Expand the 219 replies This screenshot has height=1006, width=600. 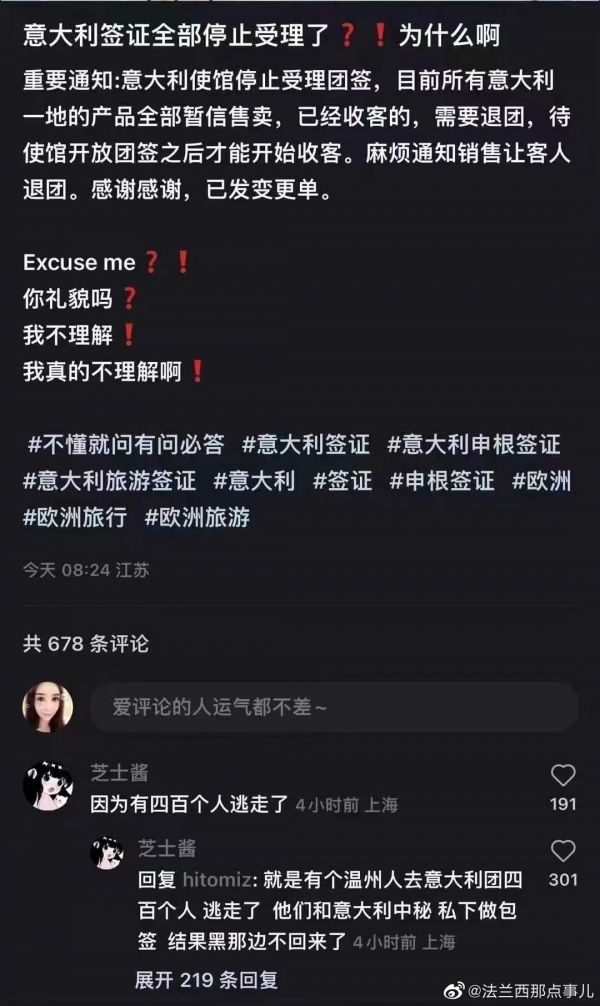point(206,980)
